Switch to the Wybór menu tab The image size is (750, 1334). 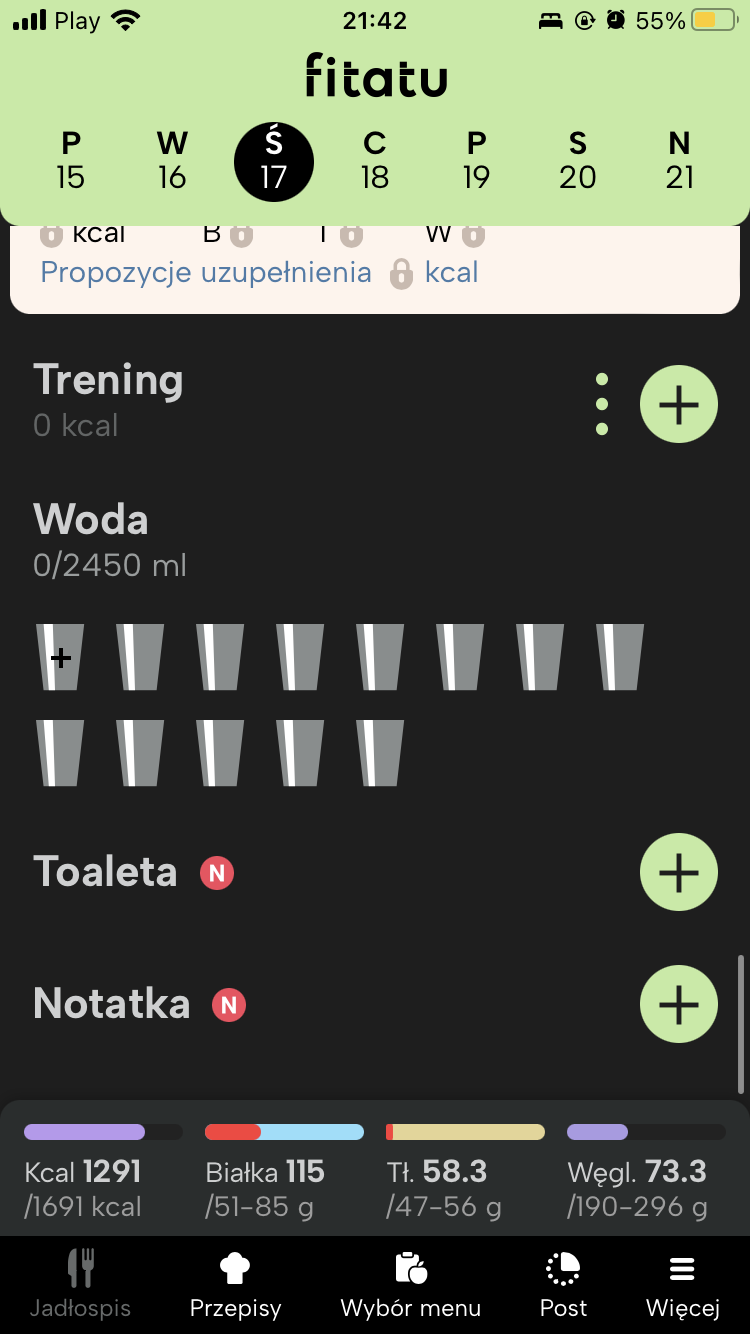tap(410, 1286)
